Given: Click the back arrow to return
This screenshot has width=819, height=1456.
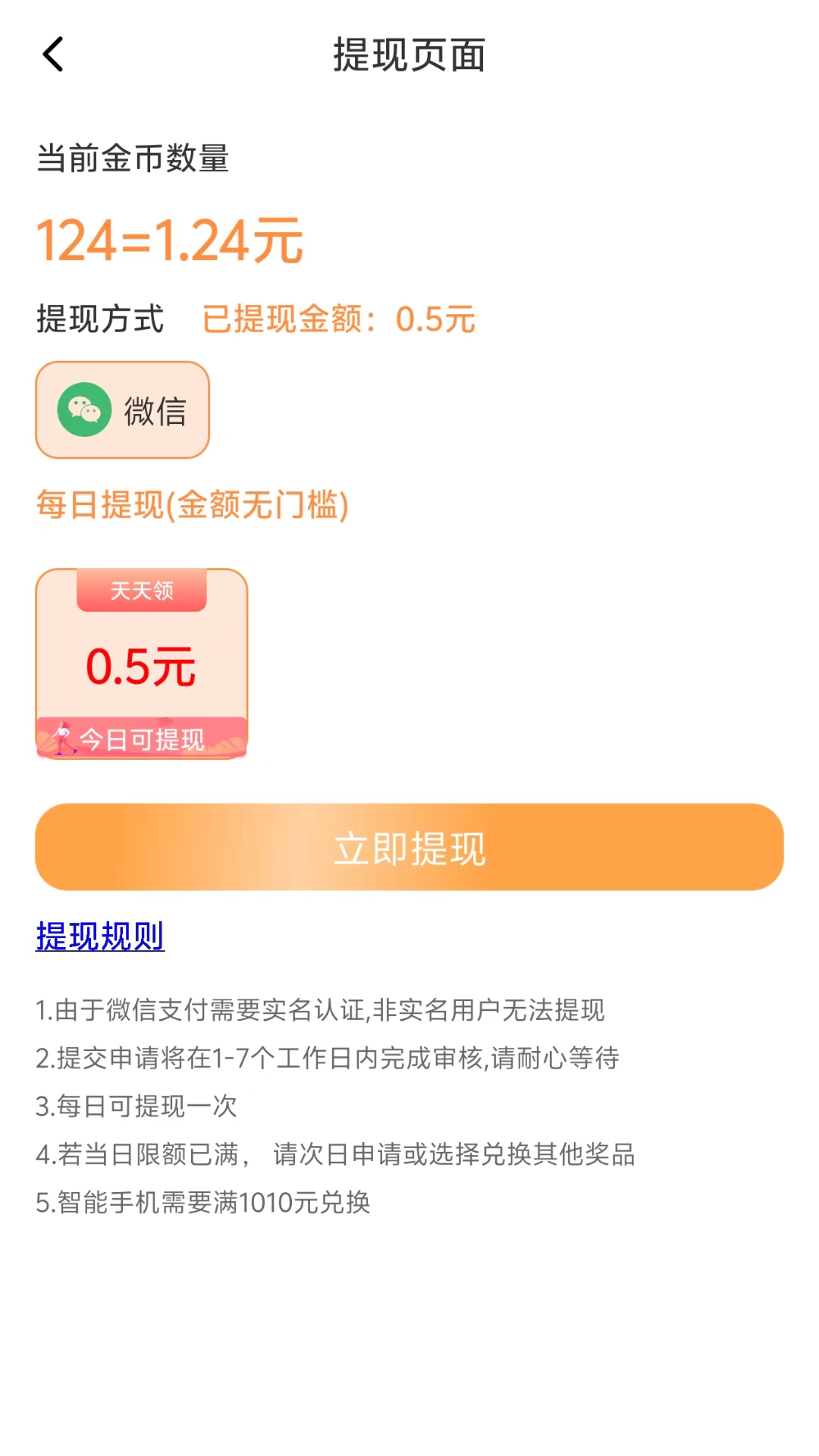Looking at the screenshot, I should (52, 55).
